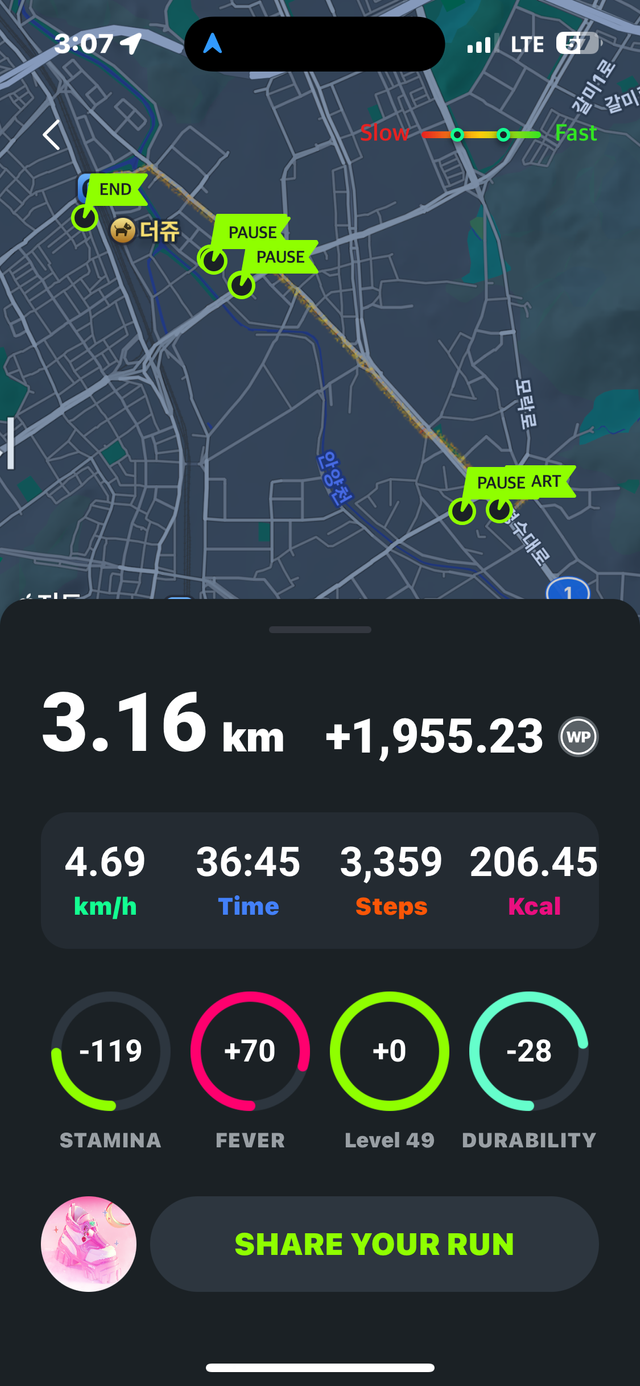The width and height of the screenshot is (640, 1386).
Task: Tap the sheet handle above the distance
Action: [x=320, y=630]
